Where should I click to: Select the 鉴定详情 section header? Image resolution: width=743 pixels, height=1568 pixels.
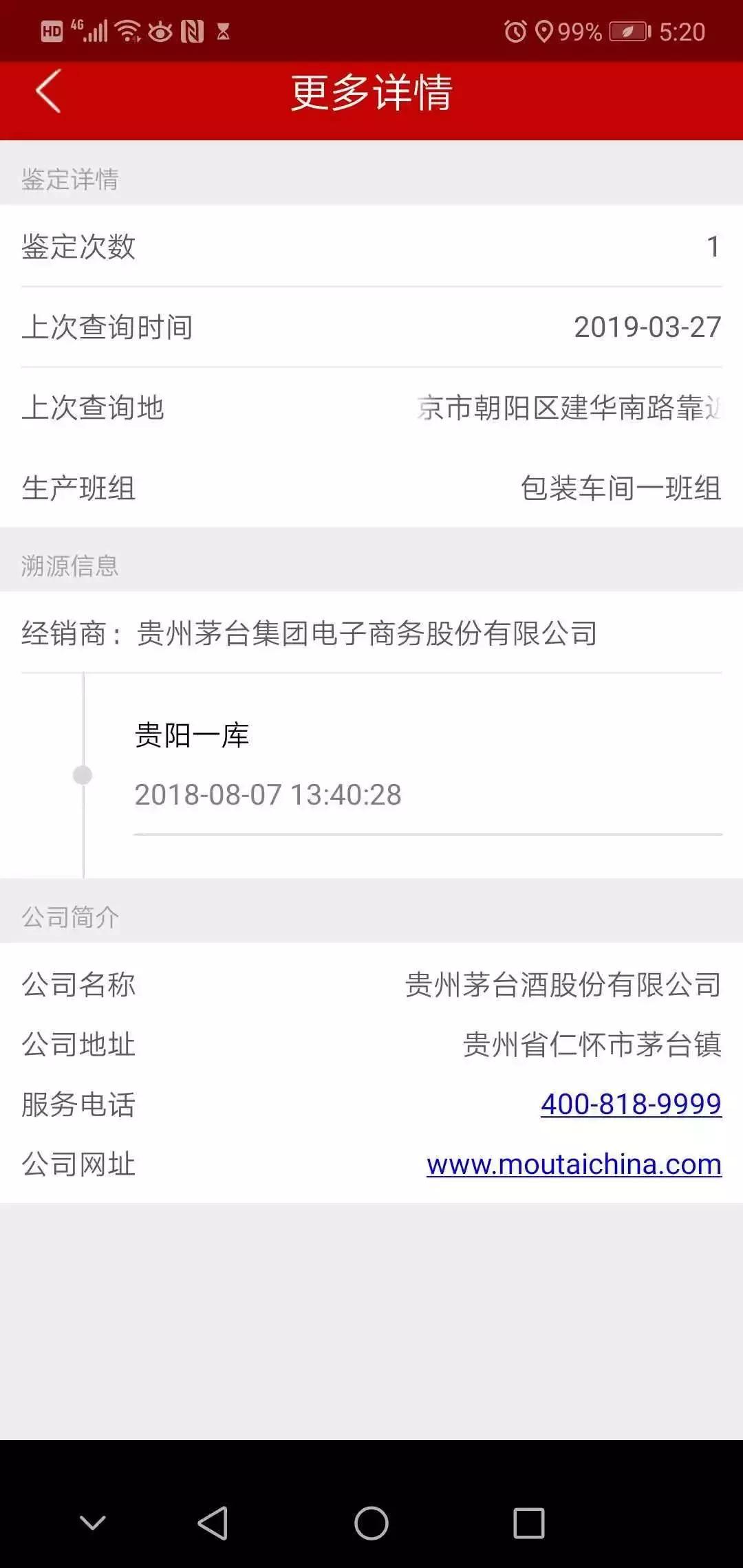tap(71, 181)
